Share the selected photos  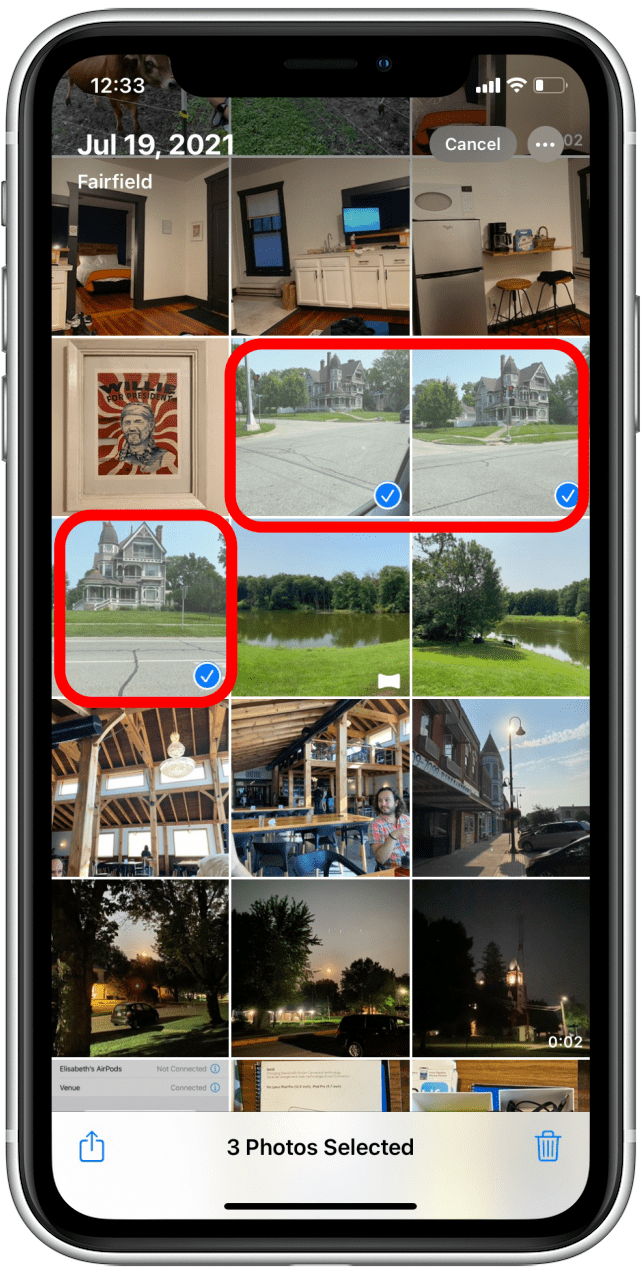click(92, 1146)
